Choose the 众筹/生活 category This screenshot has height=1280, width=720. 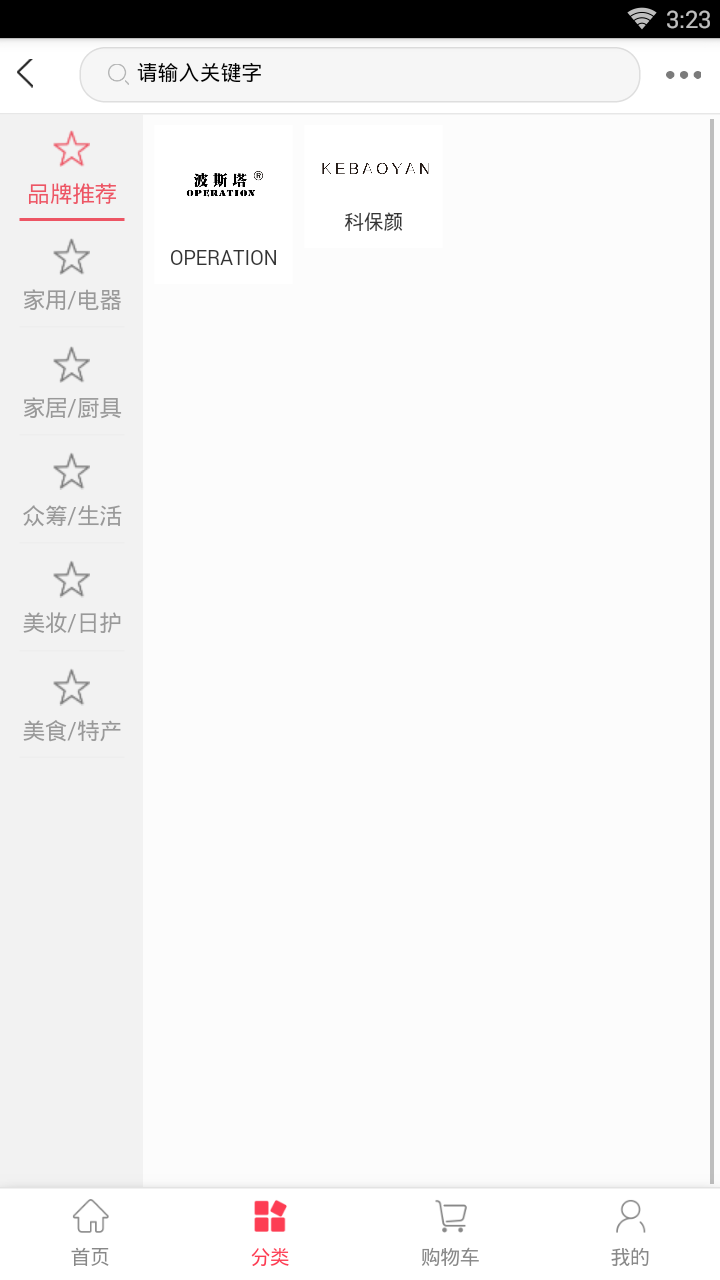[72, 492]
